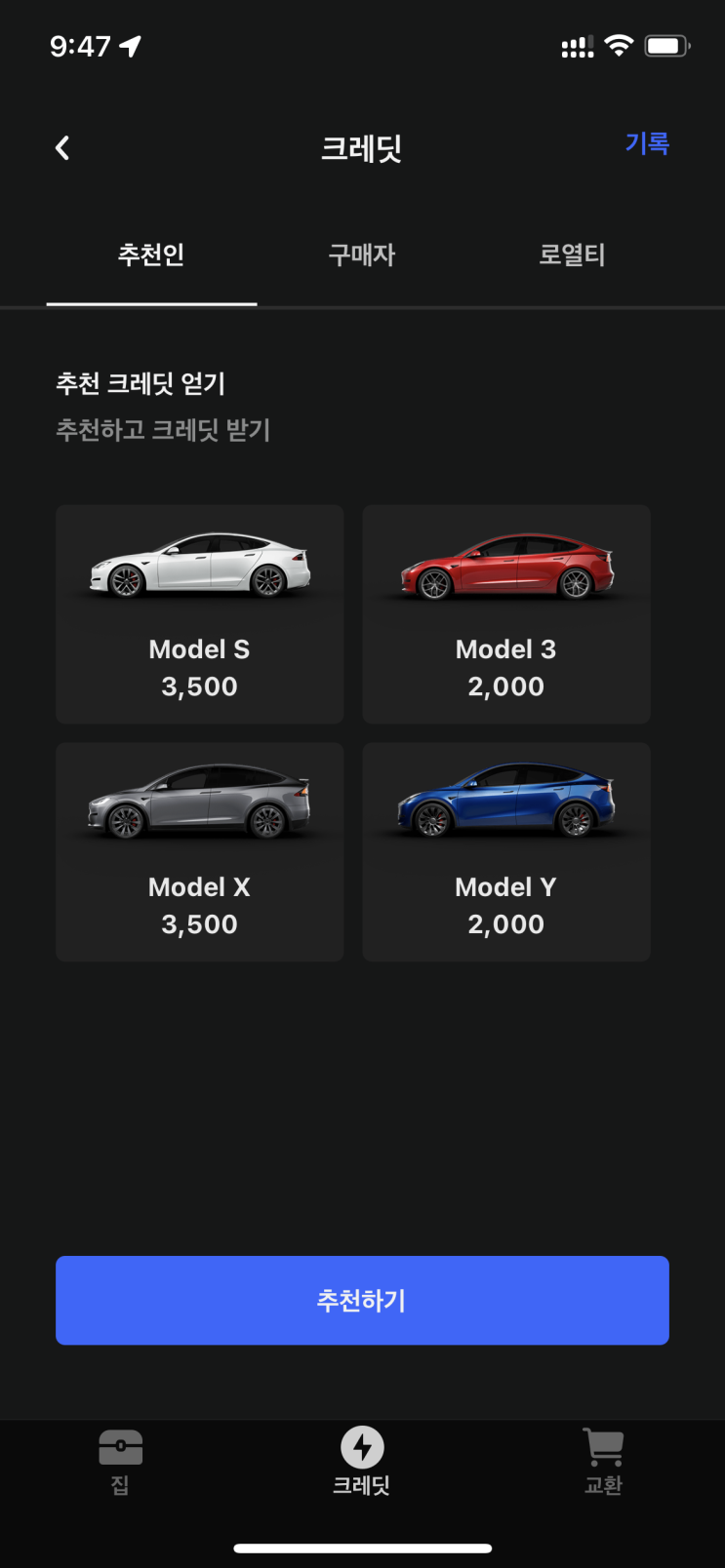725x1568 pixels.
Task: Open the 크레딧 bottom tab
Action: (x=362, y=1461)
